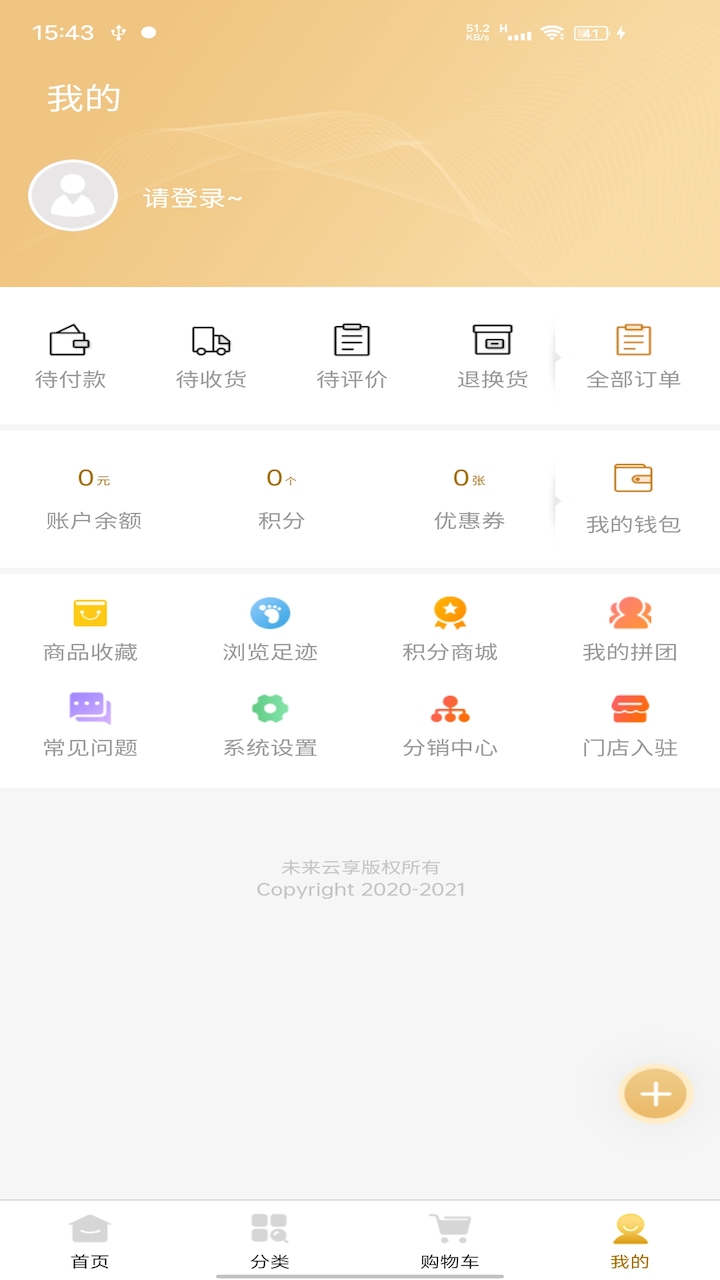Viewport: 720px width, 1280px height.
Task: Open 门店入驻 store registration icon
Action: (629, 707)
